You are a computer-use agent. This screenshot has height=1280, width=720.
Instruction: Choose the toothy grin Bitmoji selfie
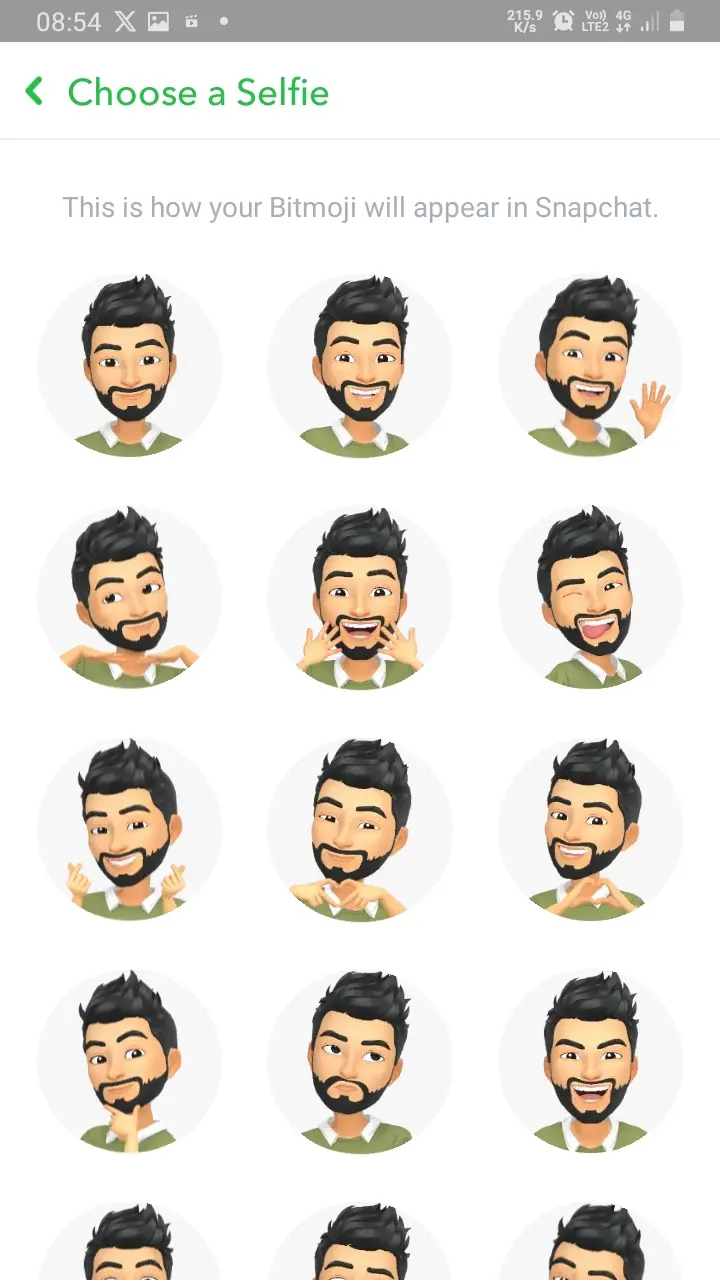pyautogui.click(x=360, y=365)
